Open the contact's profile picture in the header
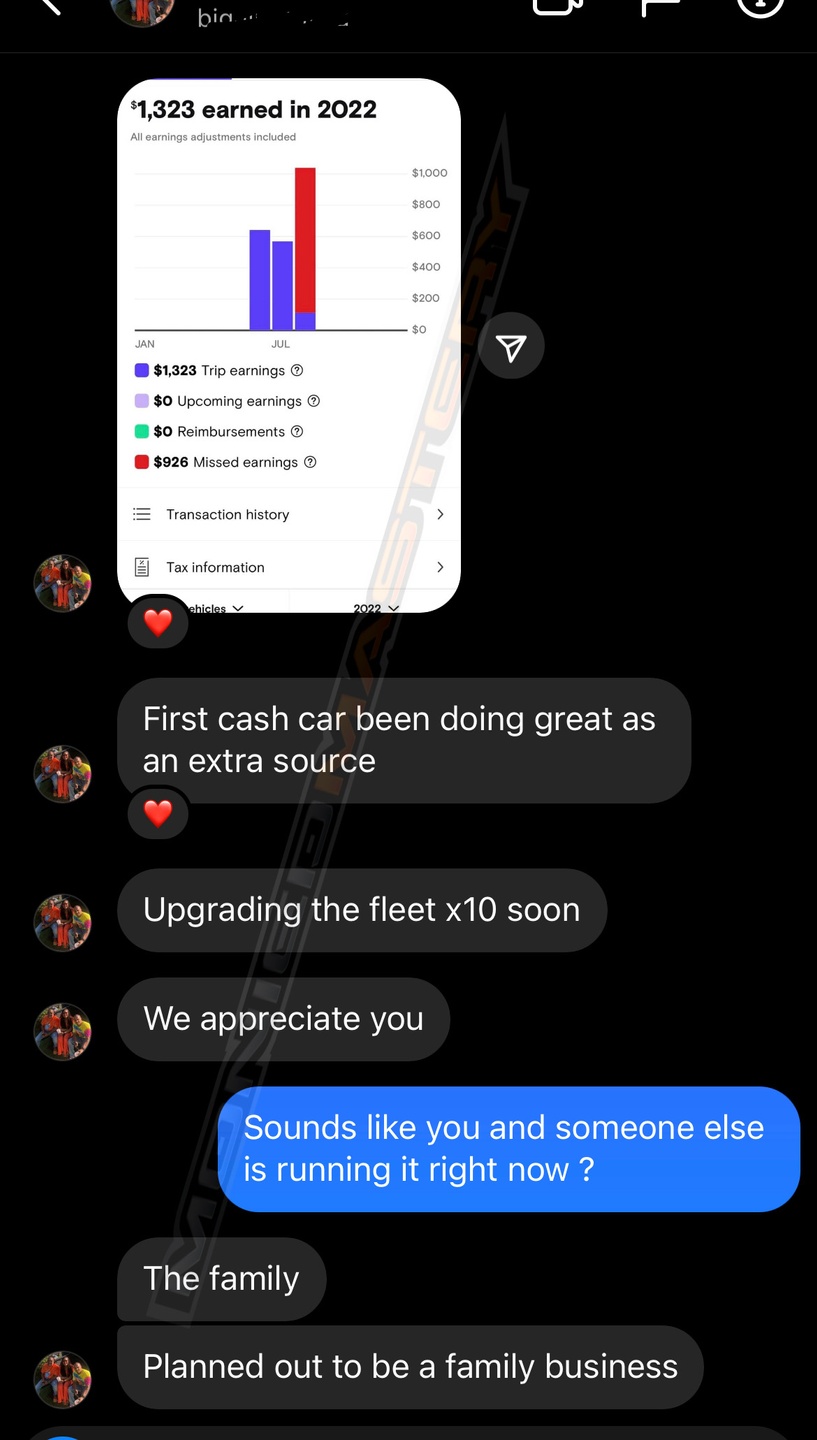This screenshot has width=817, height=1440. tap(142, 10)
